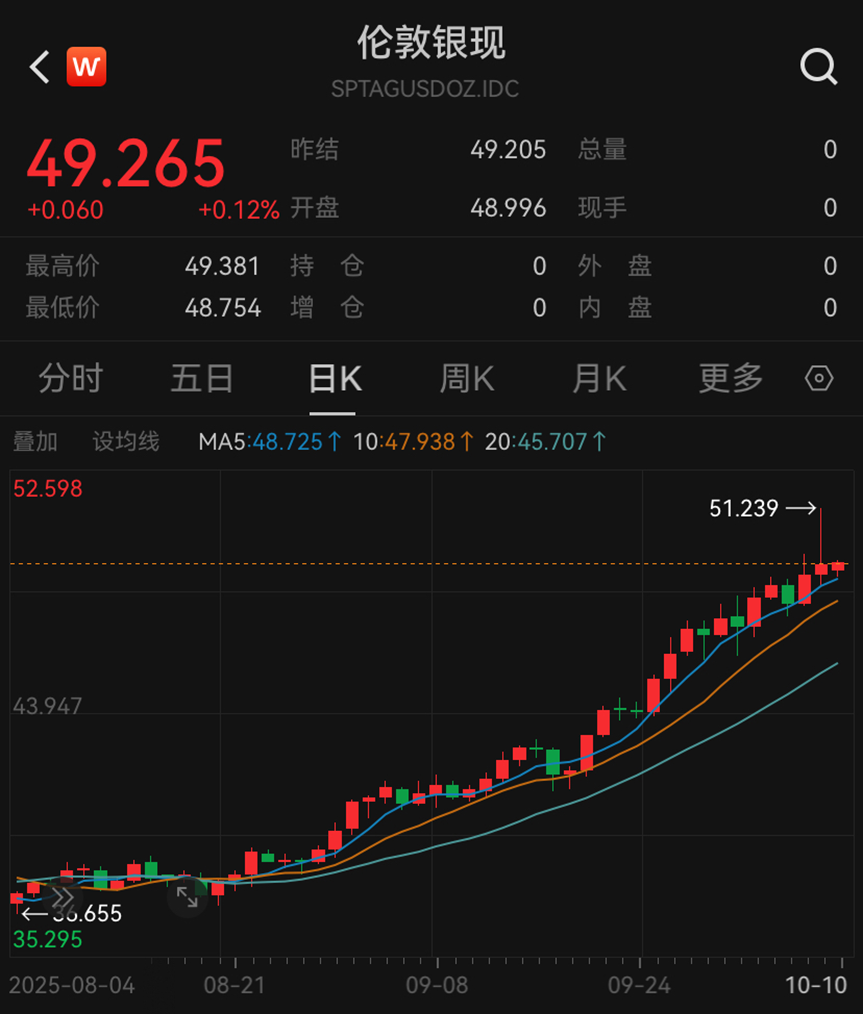Switch to the 五日 chart tab
This screenshot has height=1014, width=863.
click(x=202, y=379)
